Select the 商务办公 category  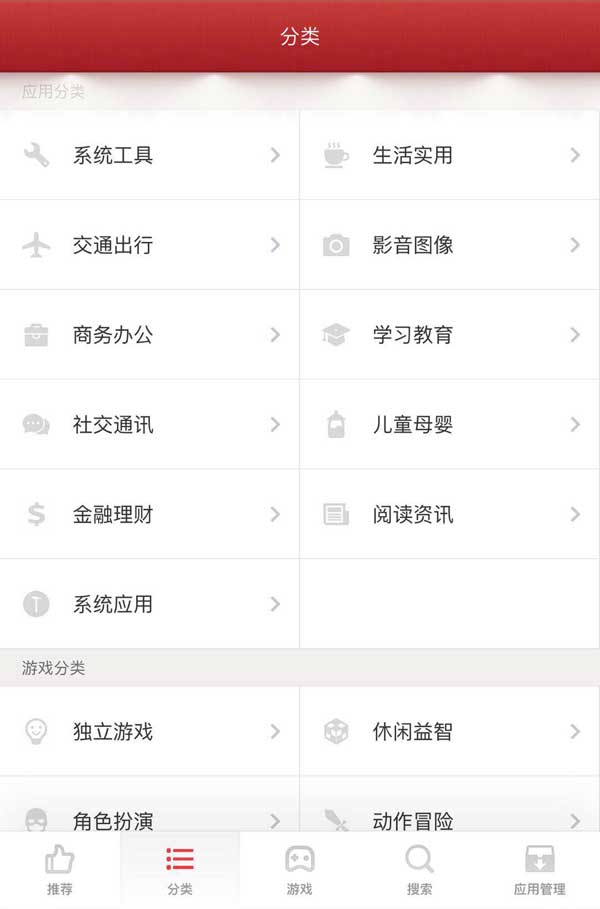click(x=150, y=335)
